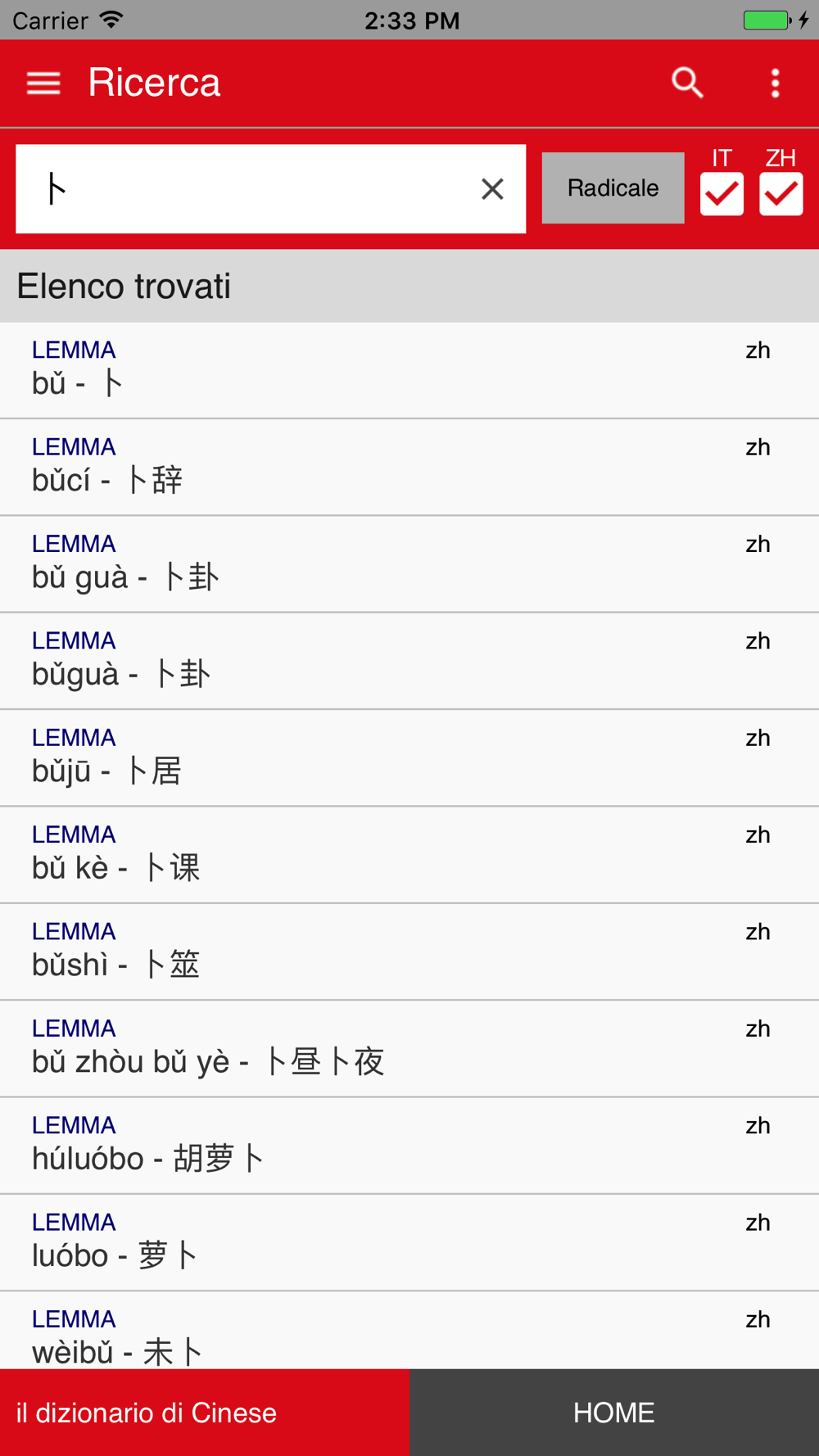The width and height of the screenshot is (819, 1456).
Task: Uncheck the ZH language checkbox
Action: (x=781, y=194)
